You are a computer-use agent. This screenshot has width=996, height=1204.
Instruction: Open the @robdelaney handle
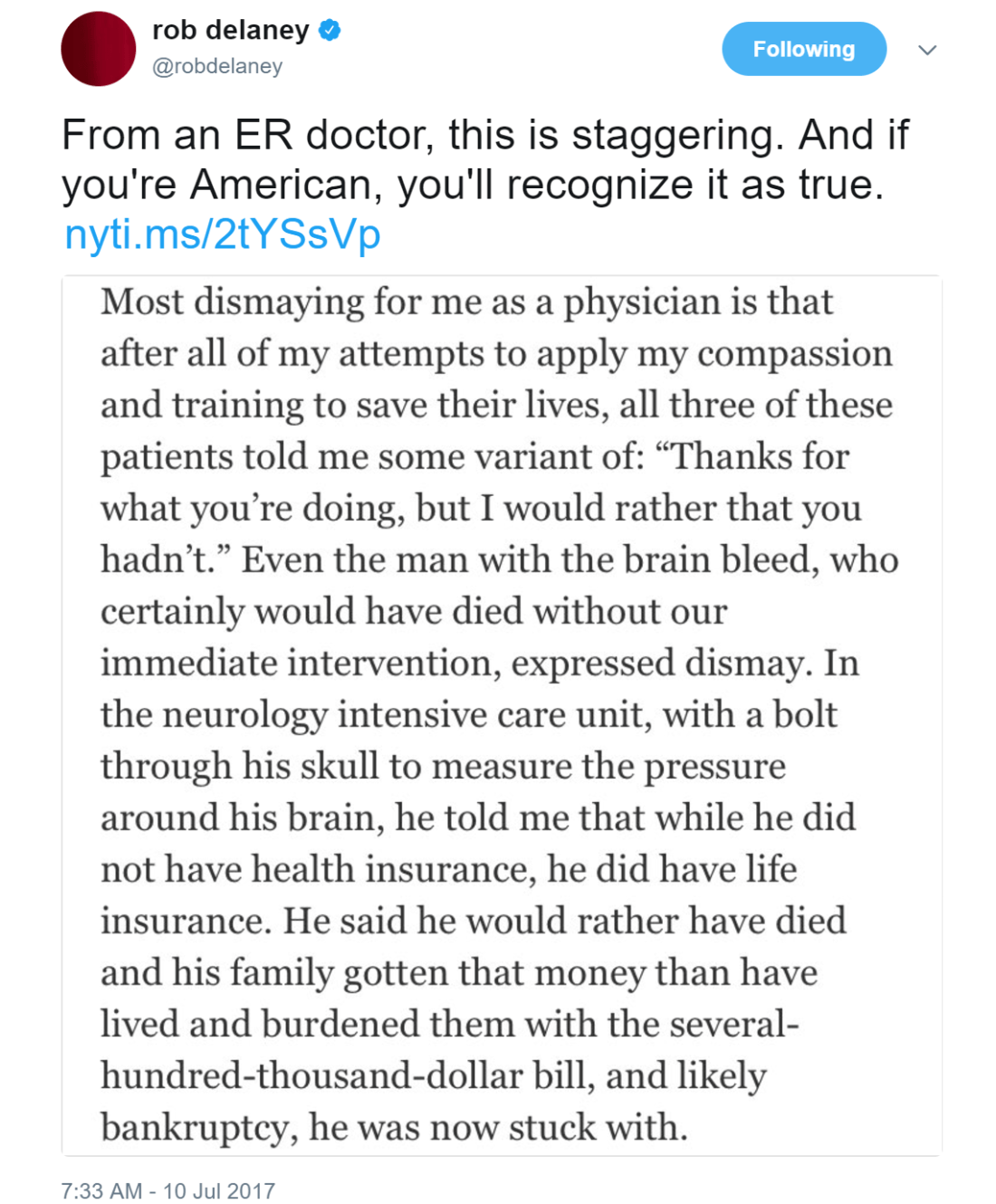pos(217,66)
